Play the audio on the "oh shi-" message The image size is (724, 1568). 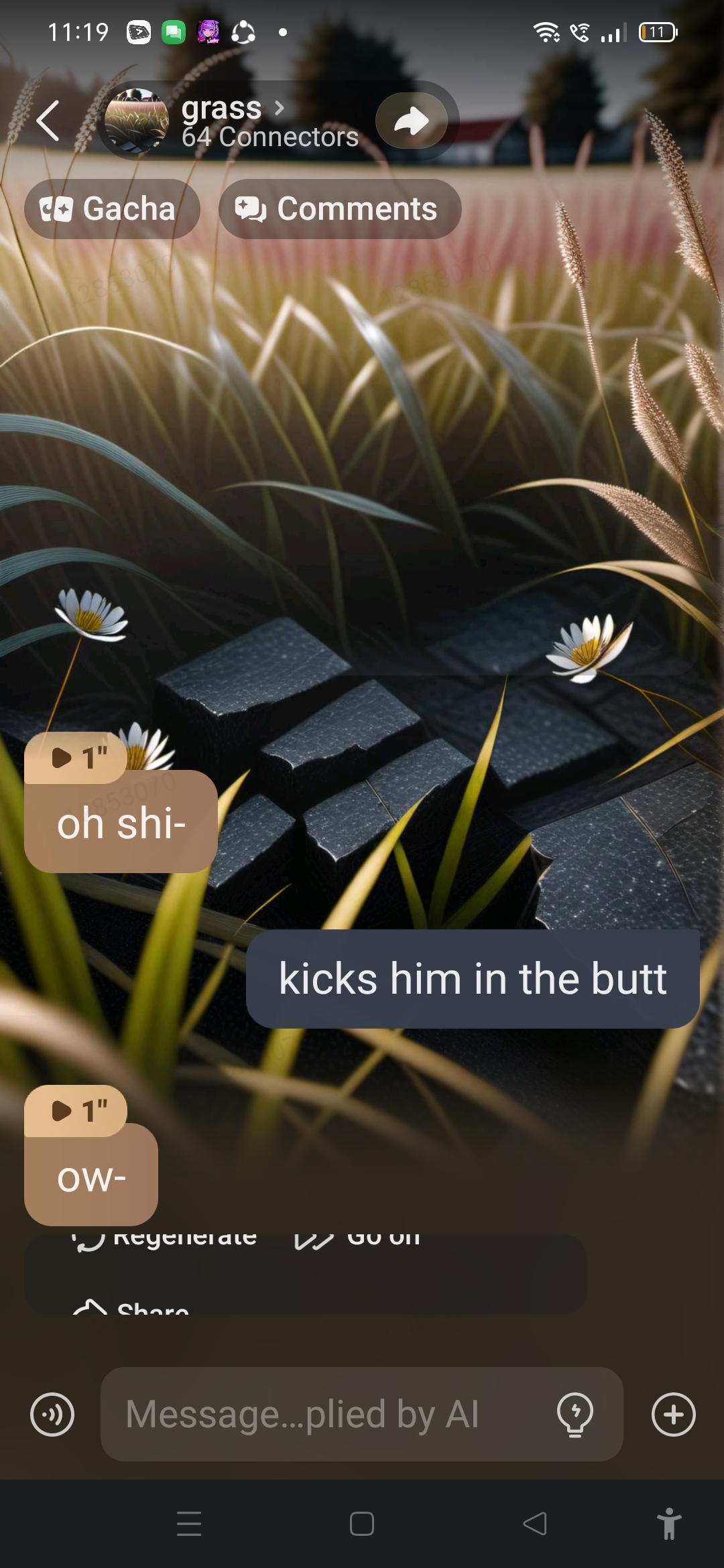(x=76, y=758)
